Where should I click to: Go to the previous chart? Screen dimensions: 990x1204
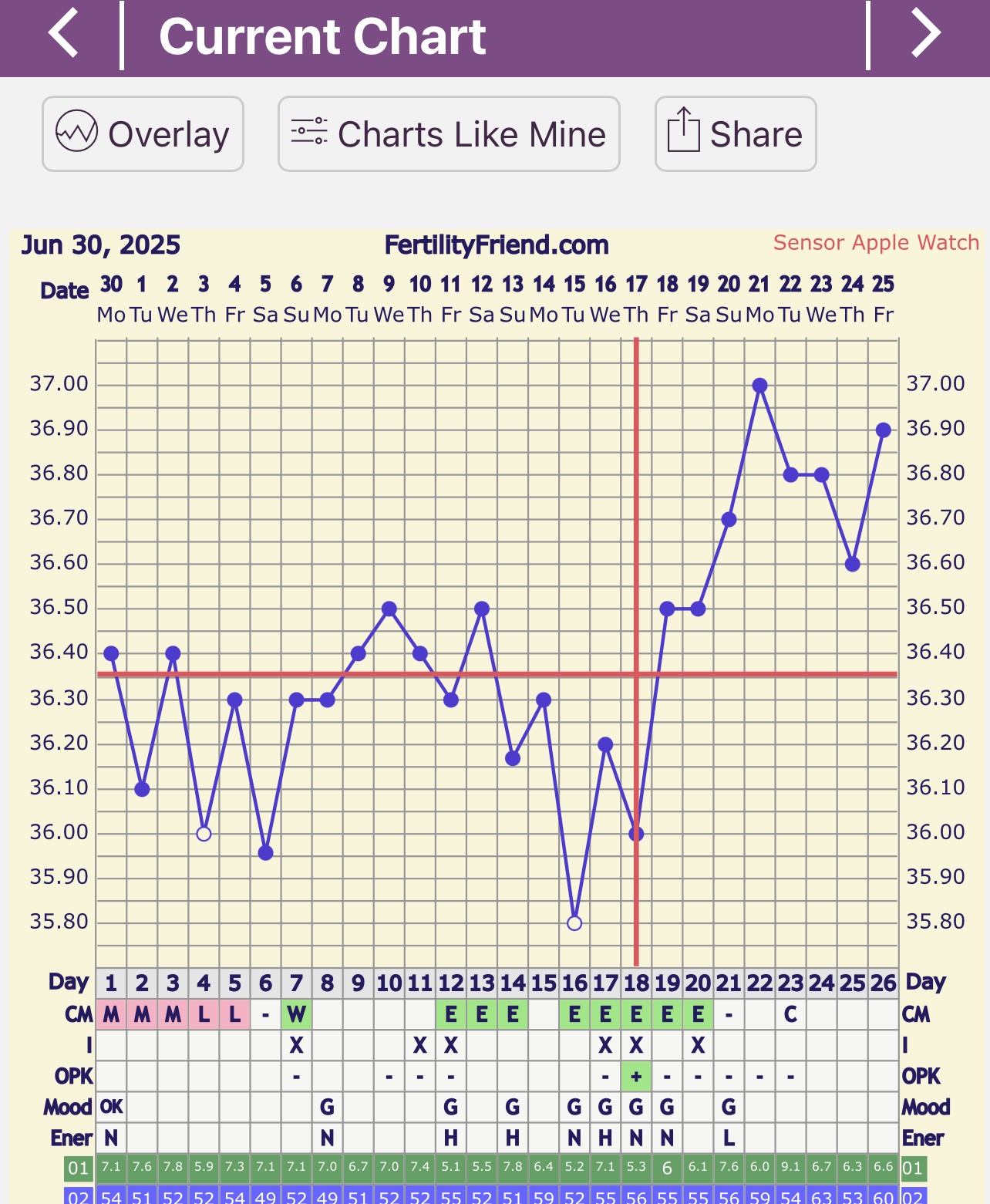(x=63, y=35)
